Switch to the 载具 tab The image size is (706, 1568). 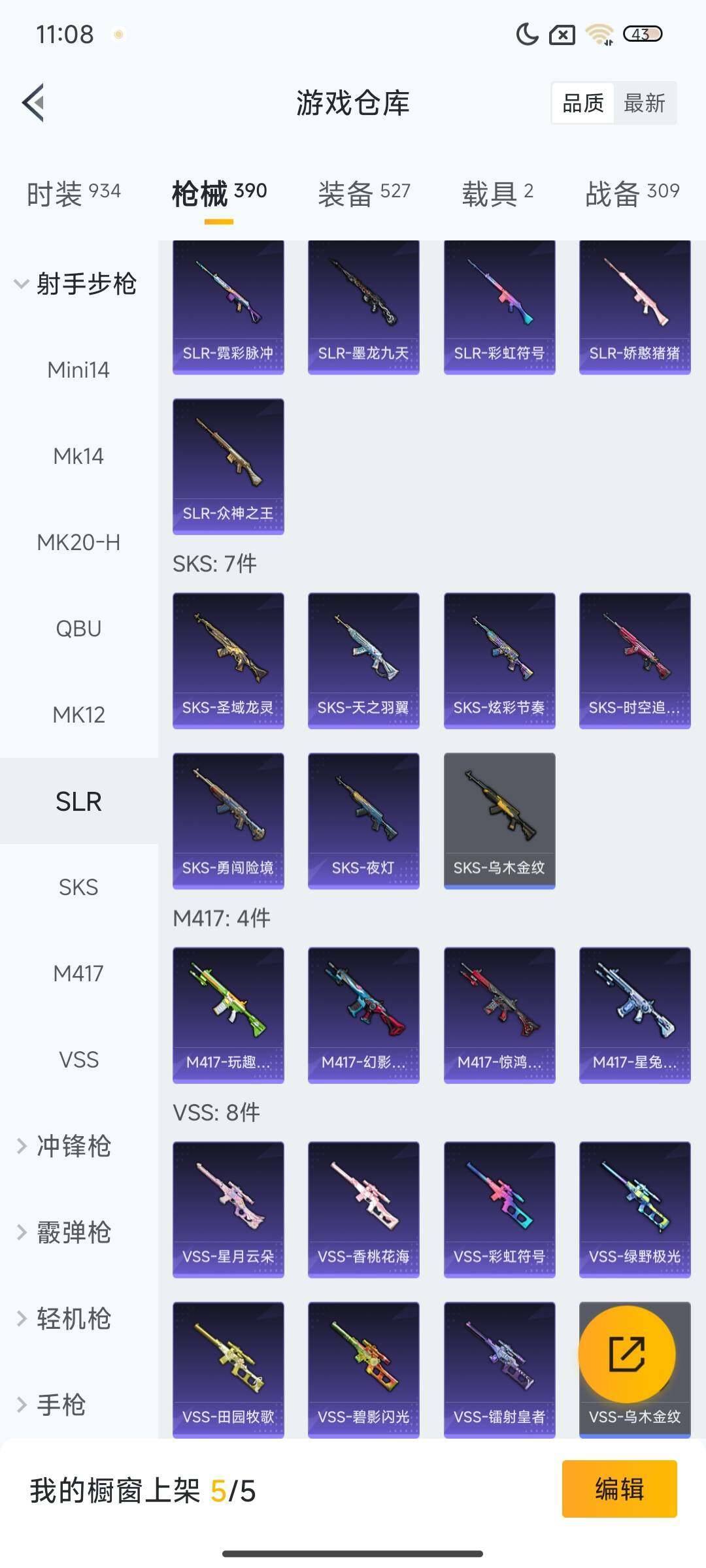[497, 193]
